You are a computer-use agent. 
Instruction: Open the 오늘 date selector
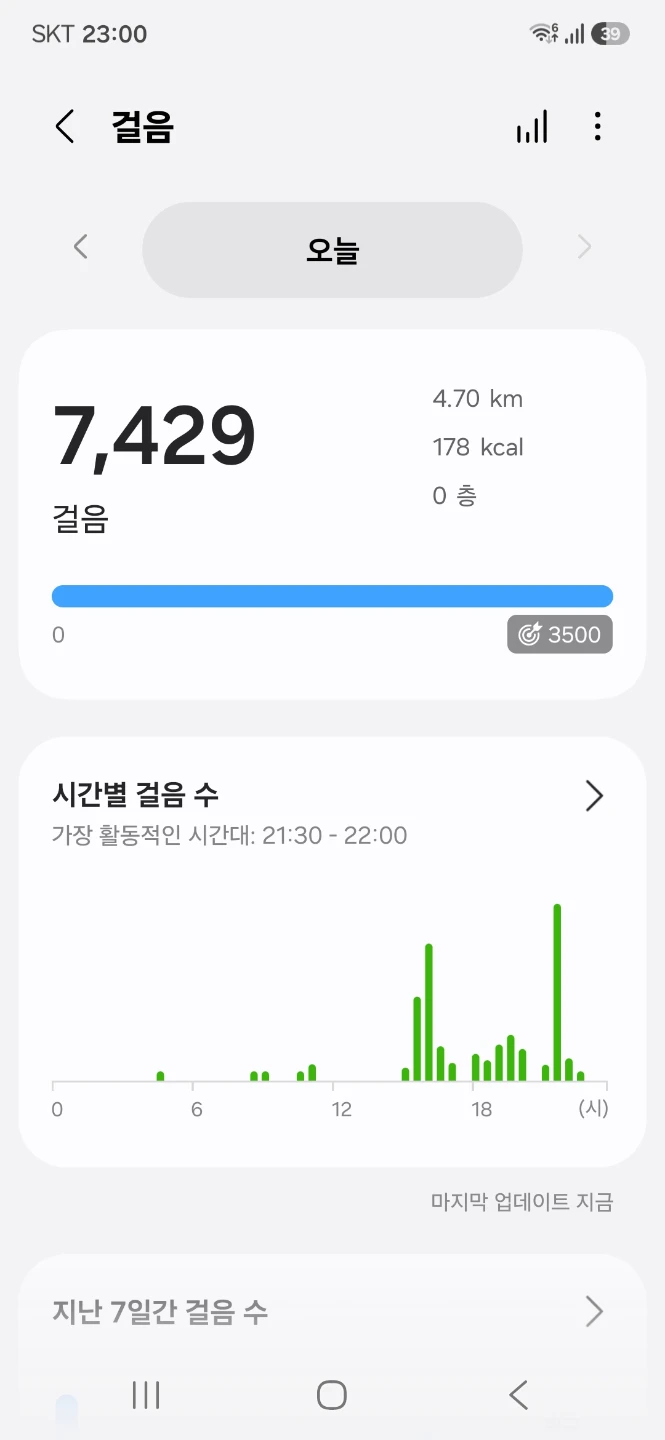332,250
